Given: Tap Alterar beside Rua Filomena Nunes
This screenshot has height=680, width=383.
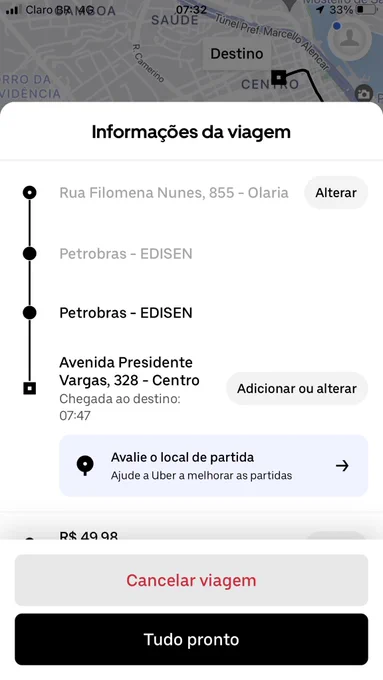Looking at the screenshot, I should tap(336, 193).
